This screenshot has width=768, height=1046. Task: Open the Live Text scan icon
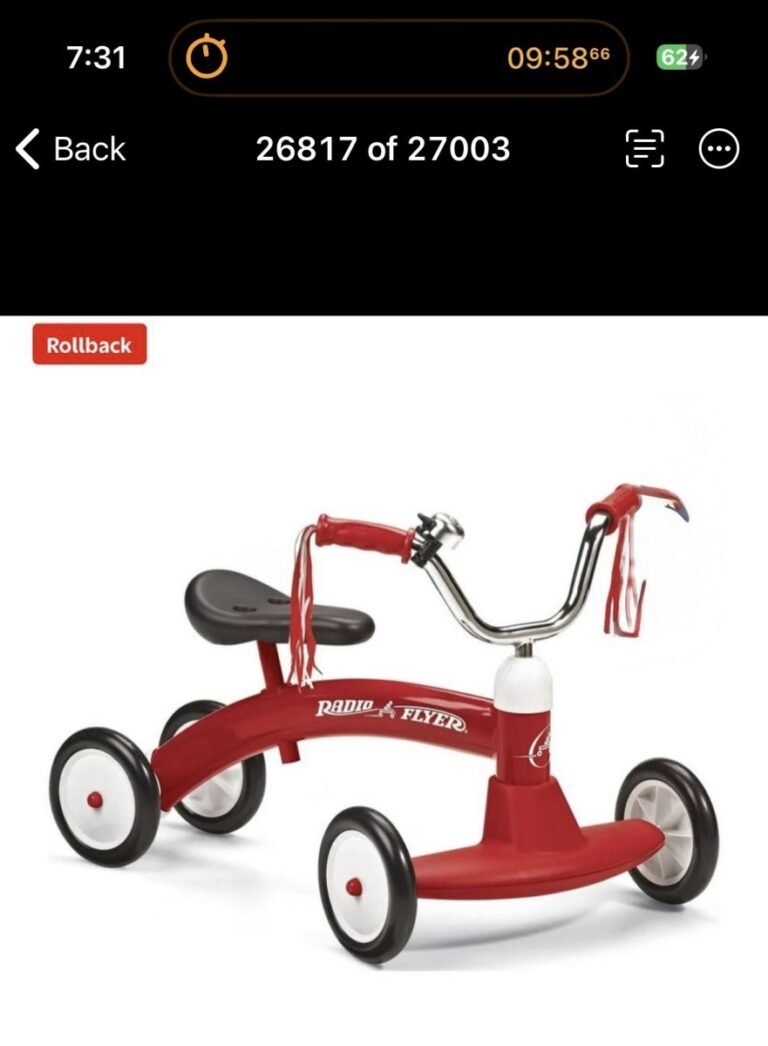(645, 150)
